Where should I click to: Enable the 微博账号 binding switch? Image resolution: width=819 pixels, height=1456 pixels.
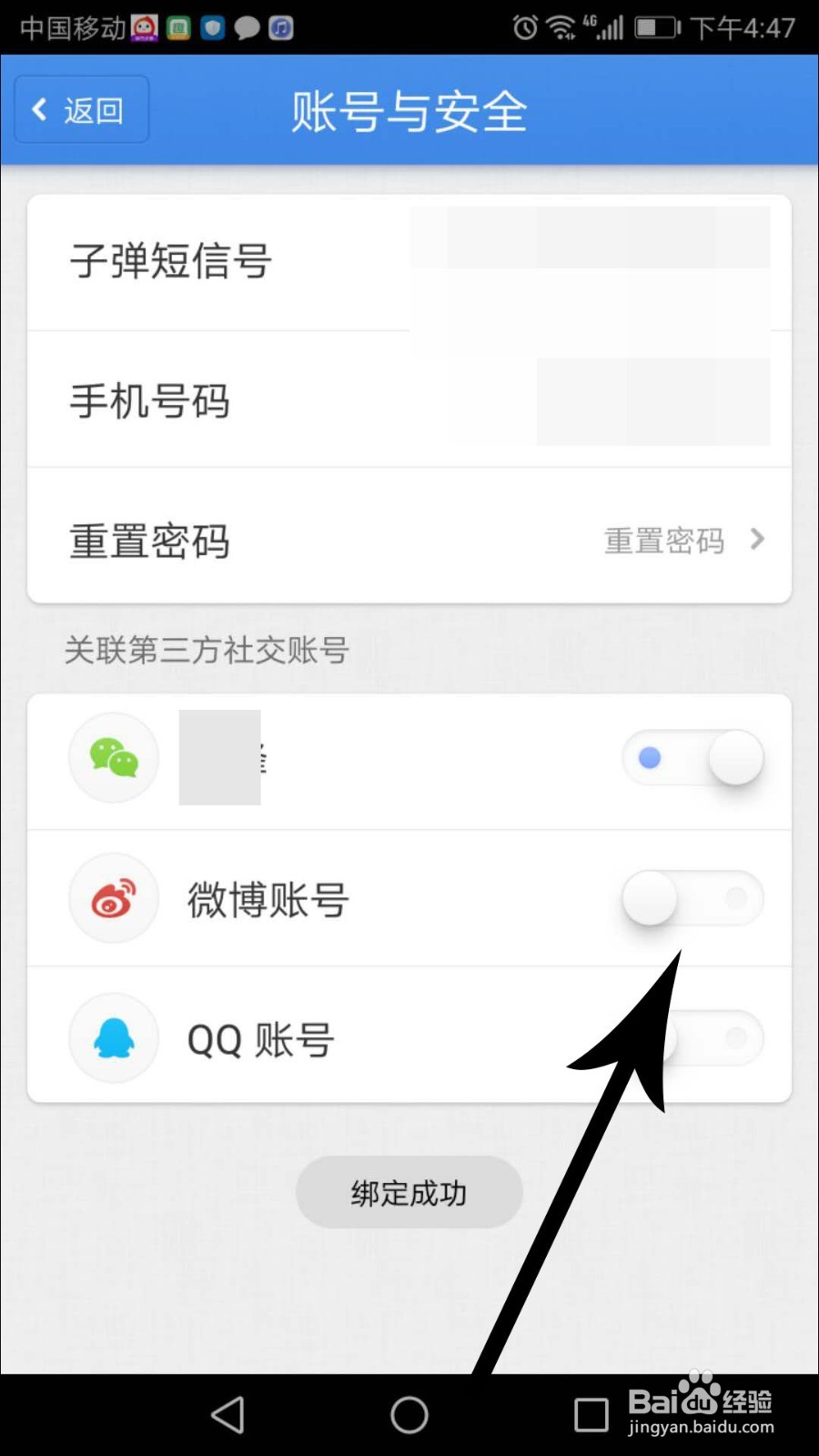(x=692, y=898)
